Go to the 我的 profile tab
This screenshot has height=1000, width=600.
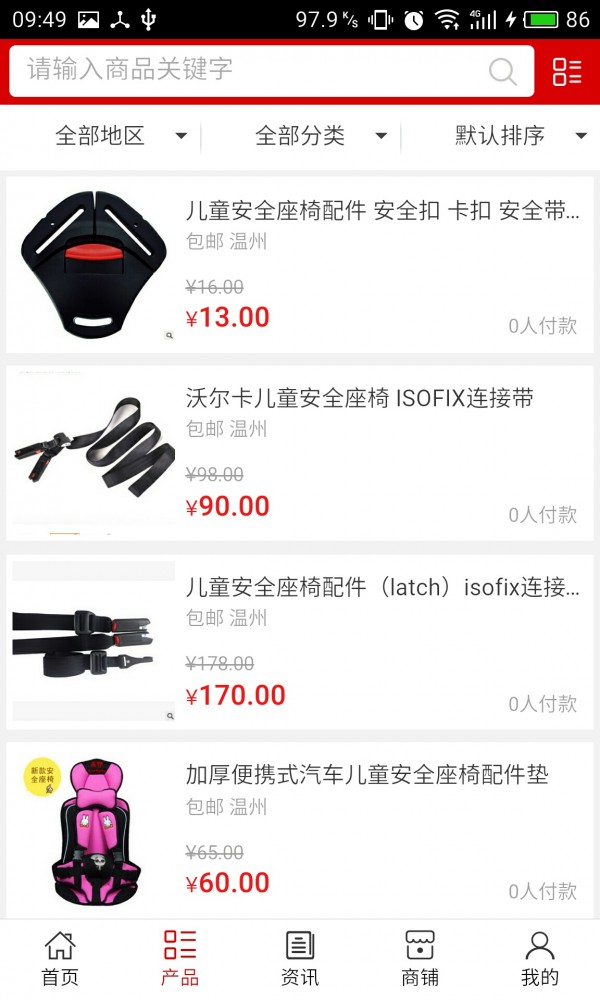point(540,958)
